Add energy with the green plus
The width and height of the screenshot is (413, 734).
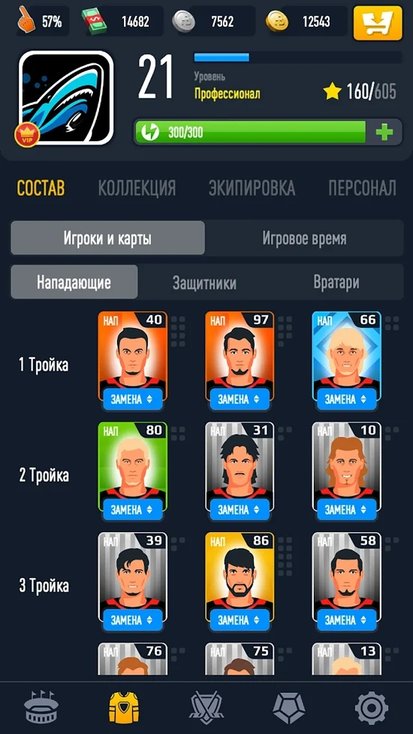[384, 132]
